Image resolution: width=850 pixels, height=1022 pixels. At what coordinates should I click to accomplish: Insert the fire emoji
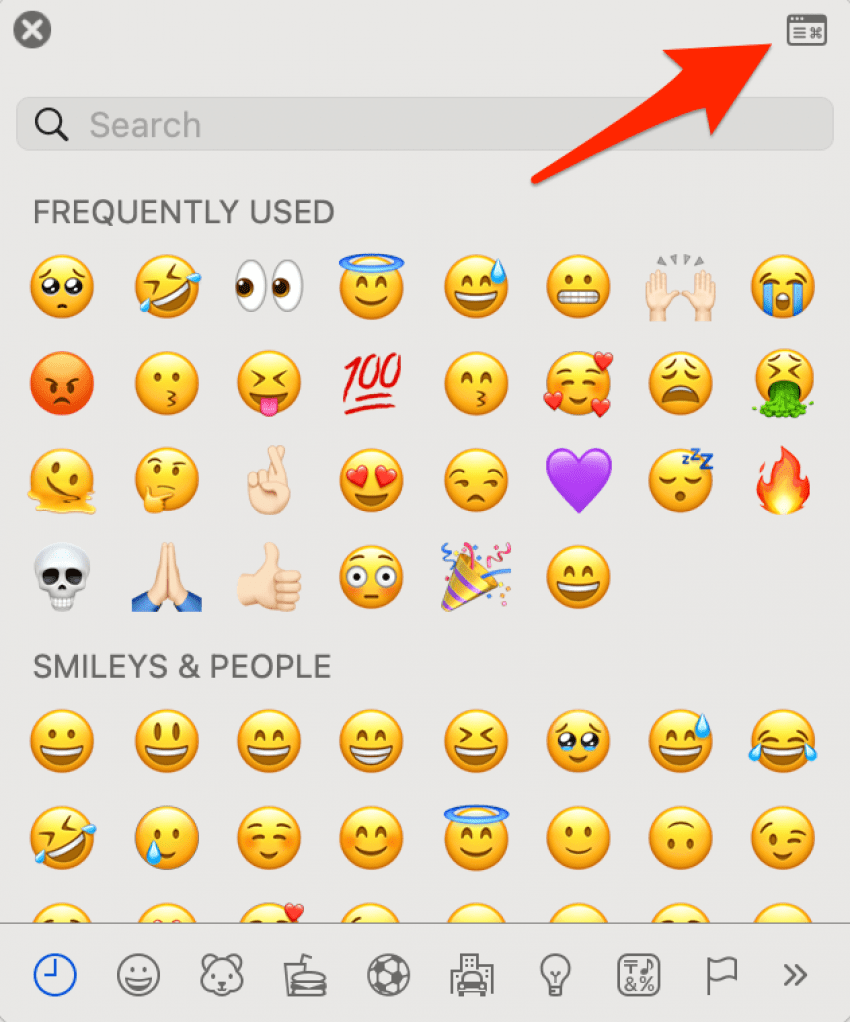783,480
